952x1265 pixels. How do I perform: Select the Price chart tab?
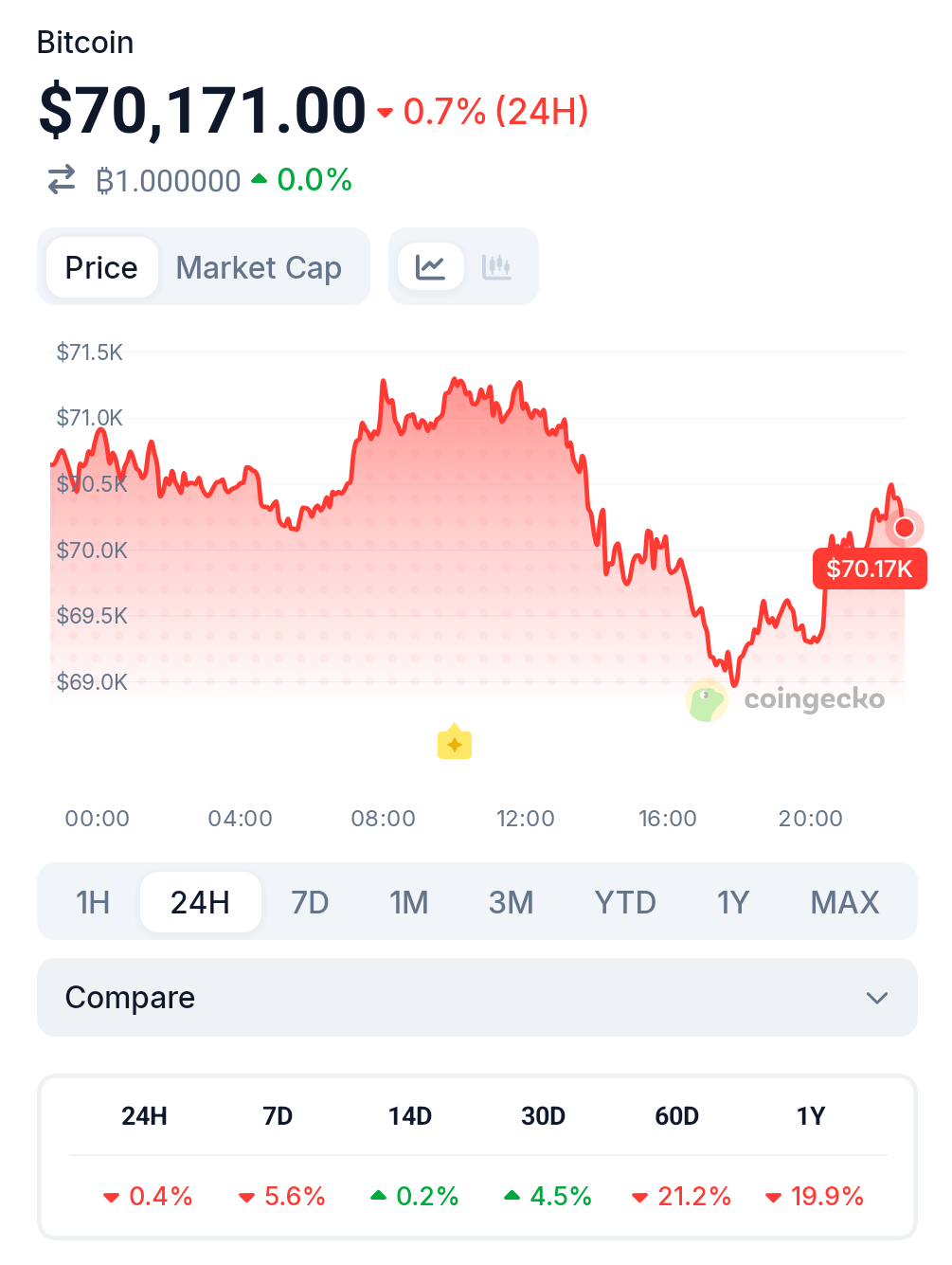click(101, 268)
